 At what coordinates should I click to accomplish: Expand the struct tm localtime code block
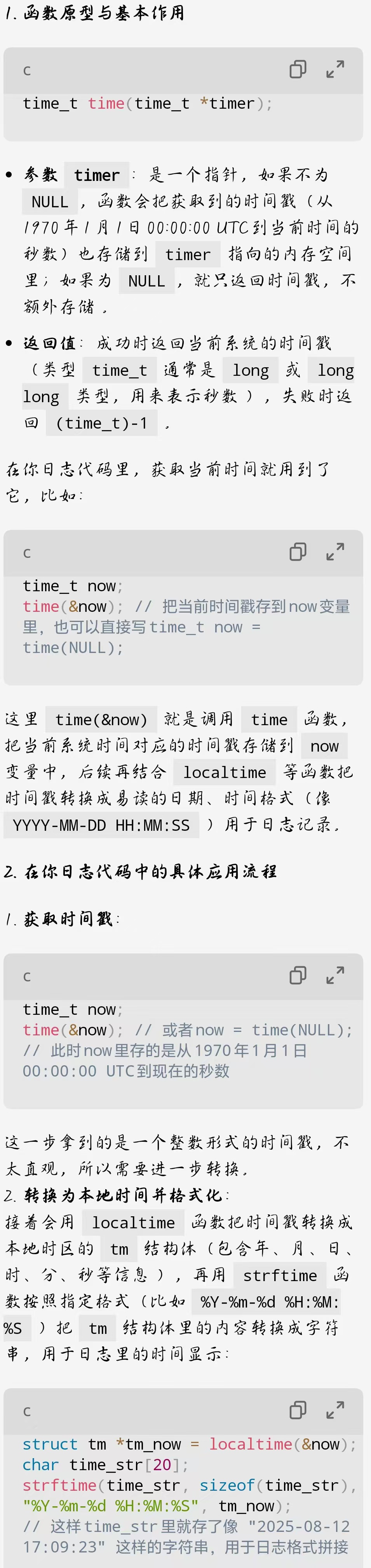[335, 1410]
